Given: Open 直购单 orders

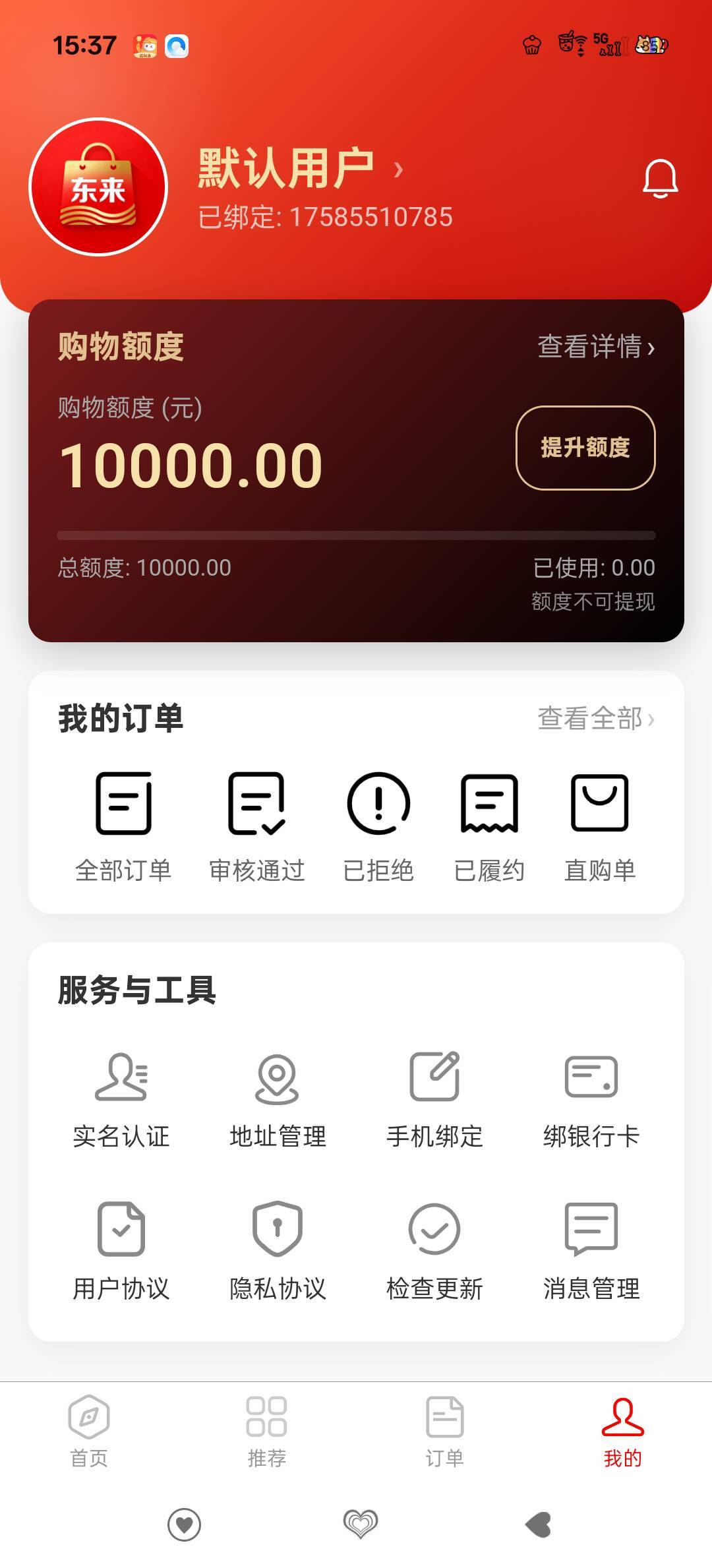Looking at the screenshot, I should pos(600,827).
